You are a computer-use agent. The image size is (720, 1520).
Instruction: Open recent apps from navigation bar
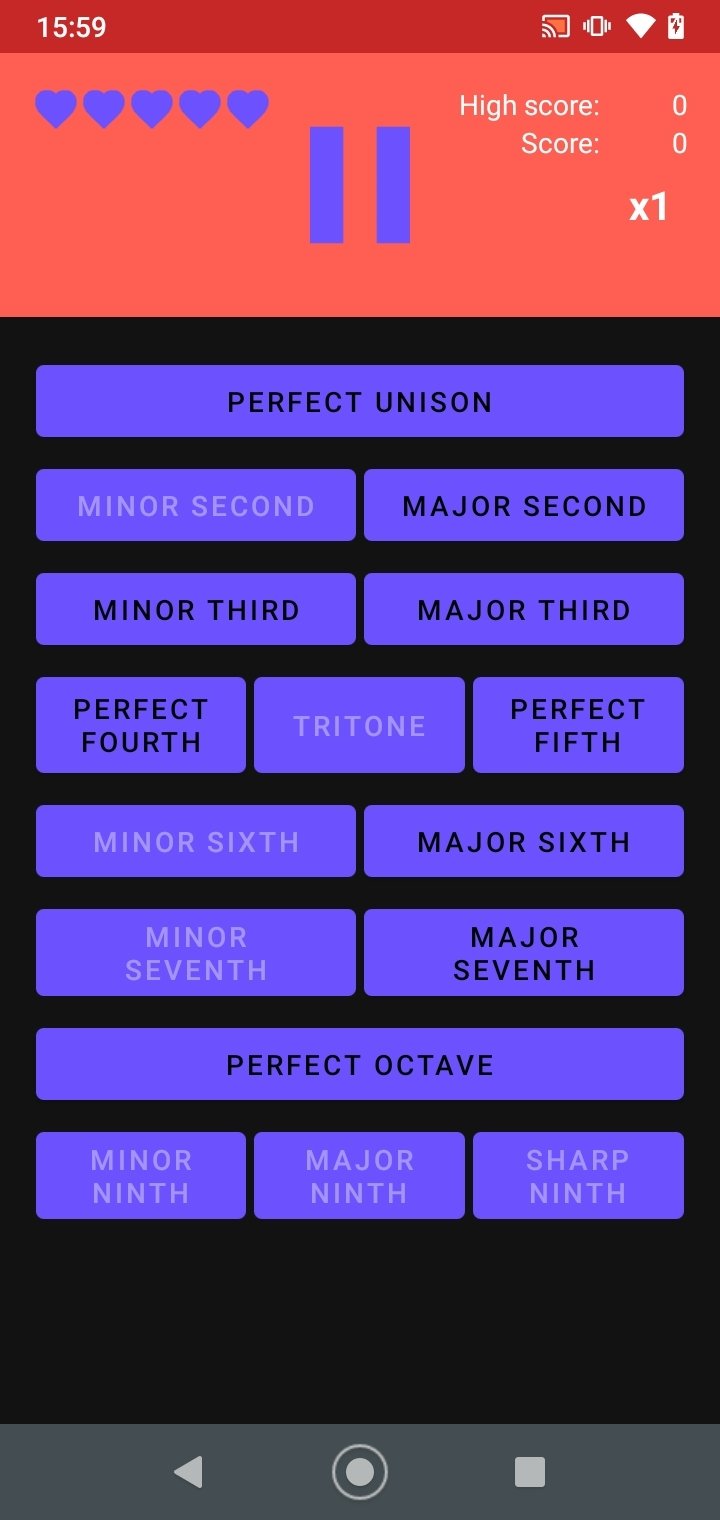529,1472
